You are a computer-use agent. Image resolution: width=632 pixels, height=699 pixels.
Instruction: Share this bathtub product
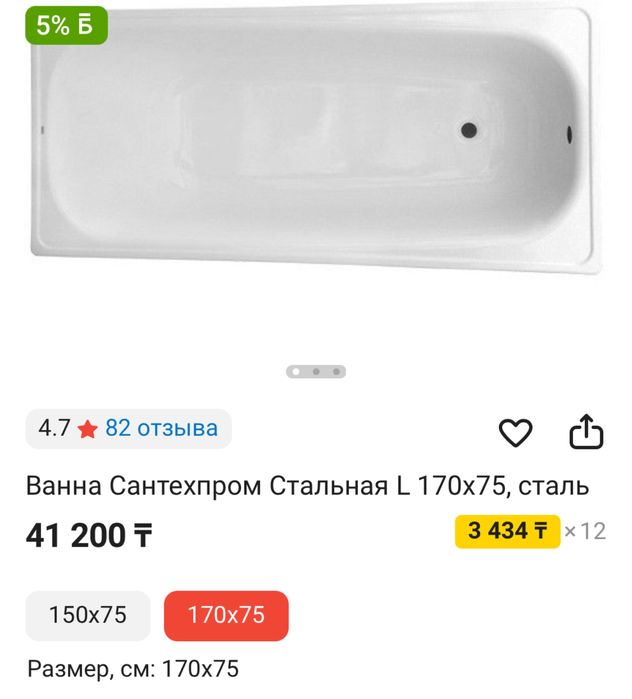586,433
